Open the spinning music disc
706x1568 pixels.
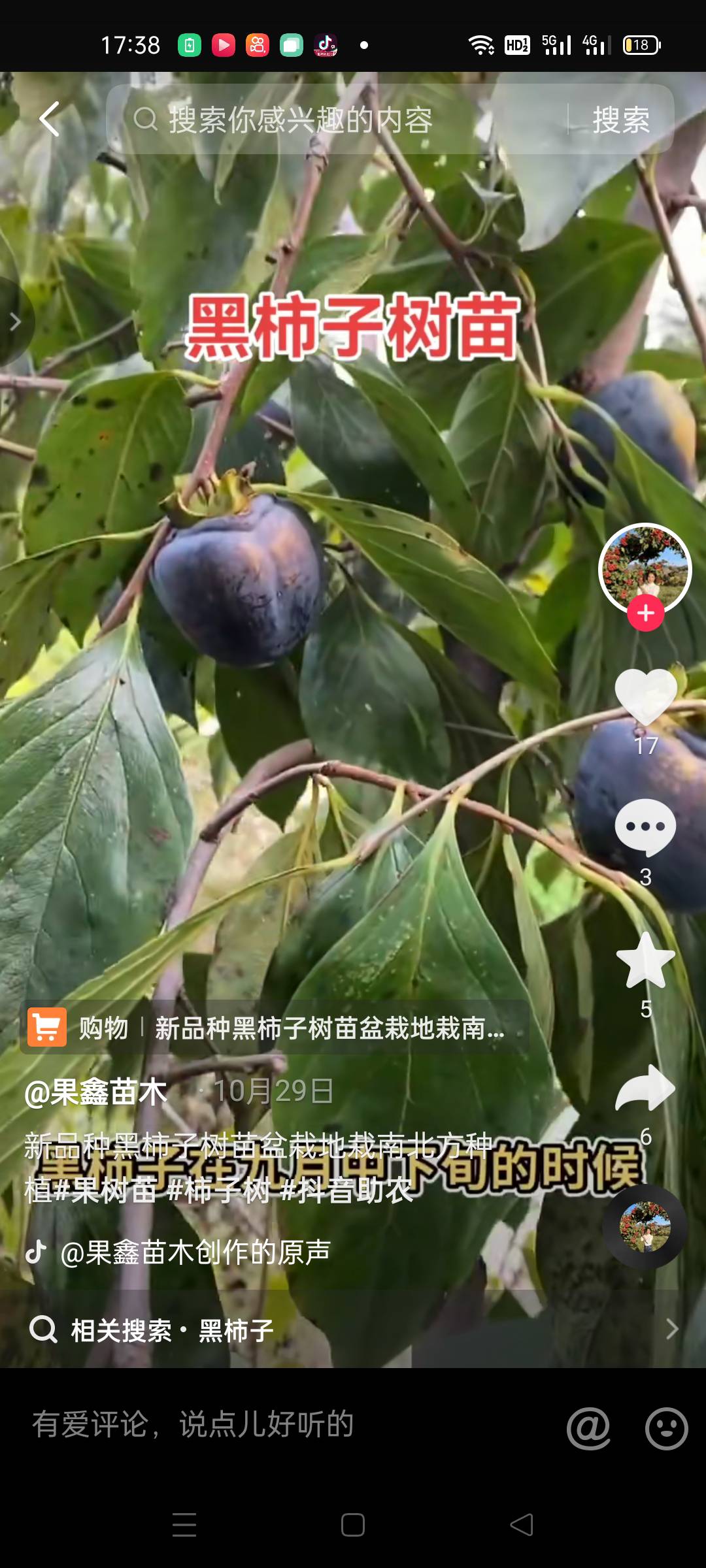pyautogui.click(x=645, y=1227)
